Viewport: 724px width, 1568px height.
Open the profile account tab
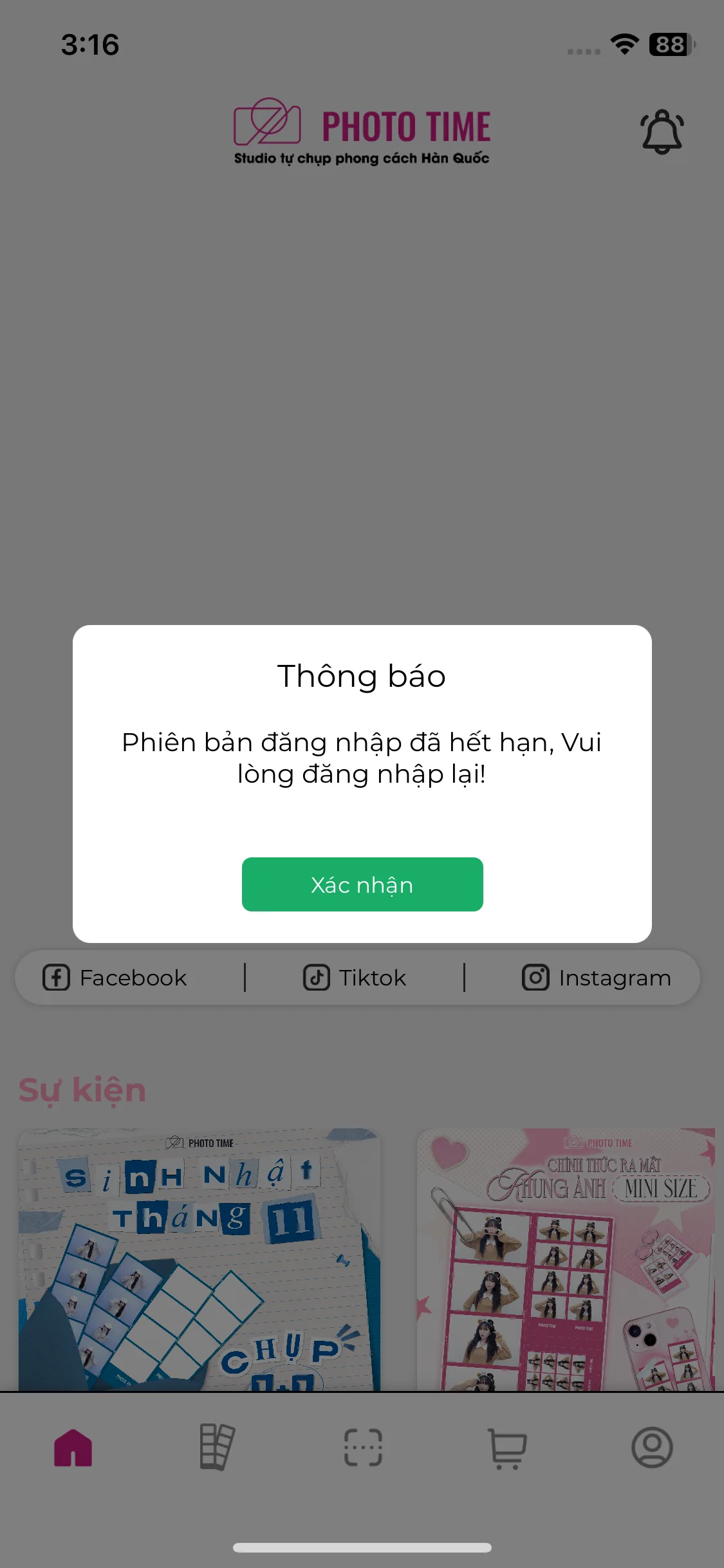coord(652,1448)
